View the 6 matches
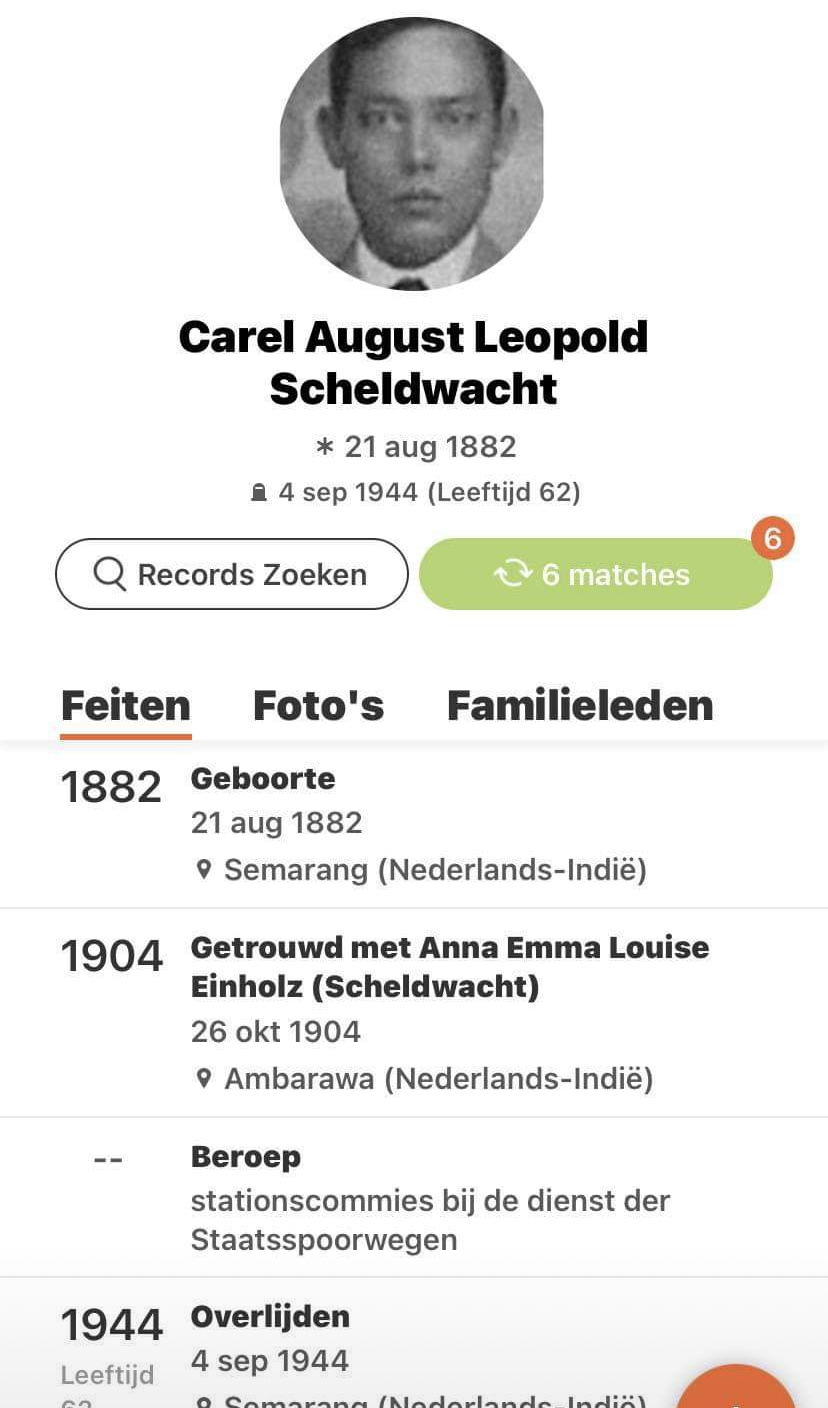 coord(595,574)
